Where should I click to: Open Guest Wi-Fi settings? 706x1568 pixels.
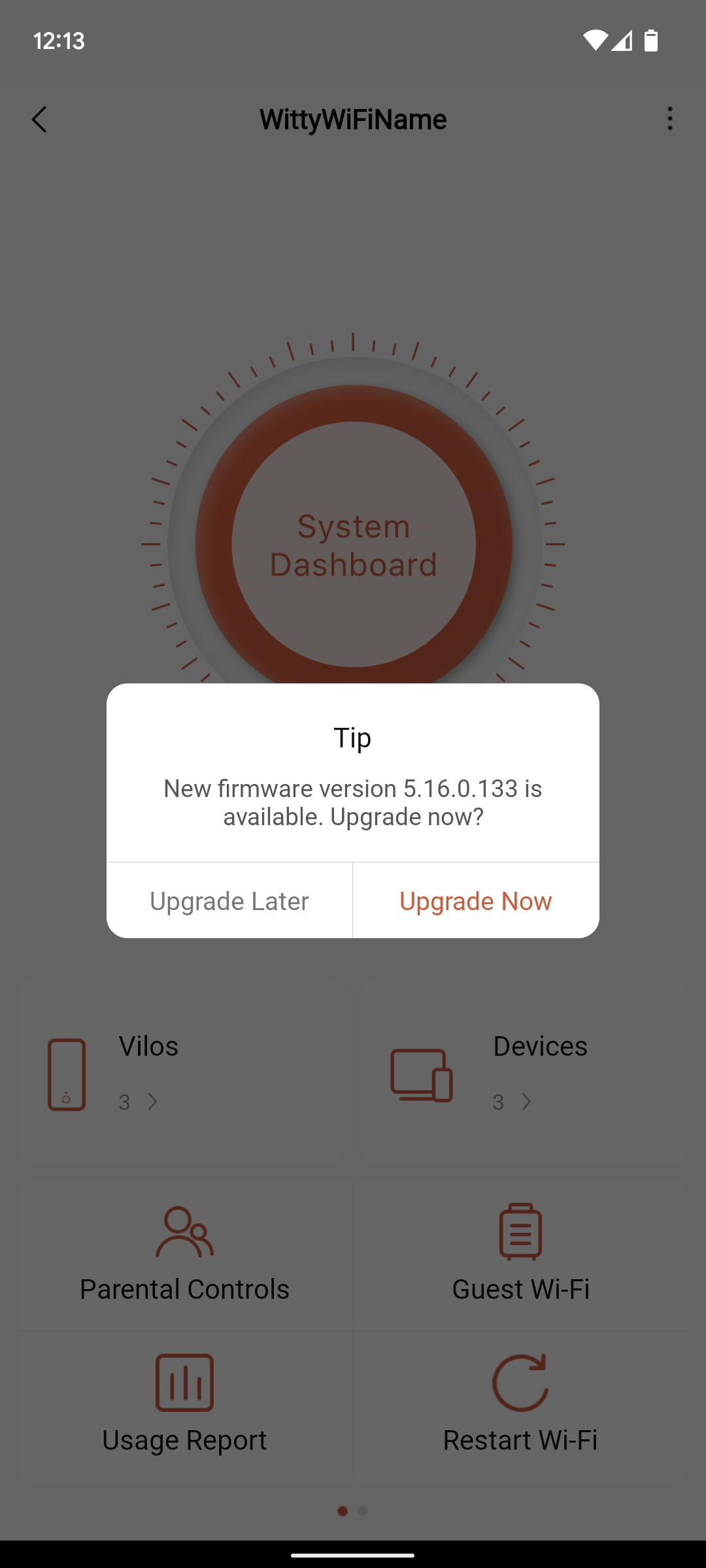point(520,1256)
